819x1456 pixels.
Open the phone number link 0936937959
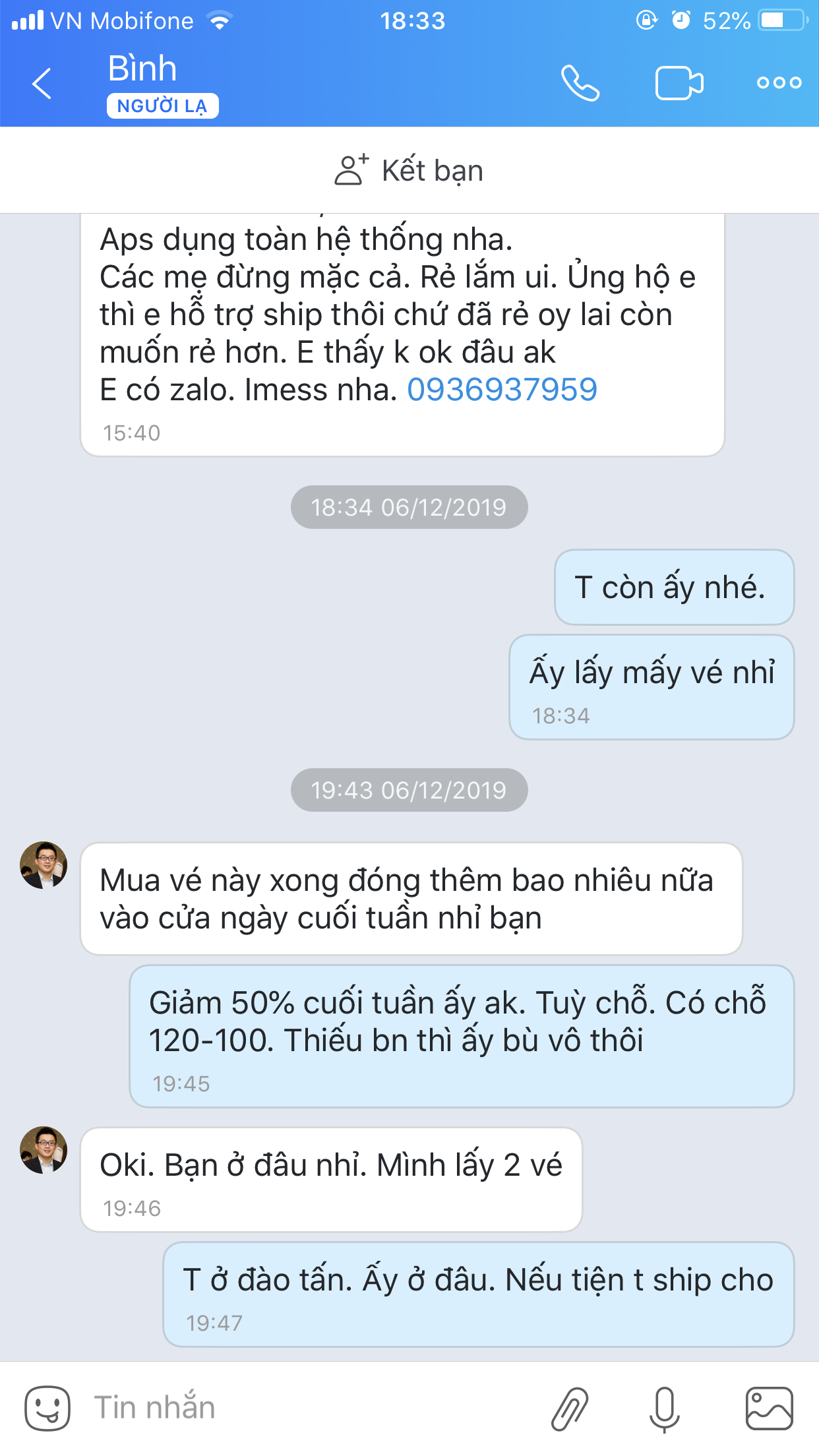tap(502, 390)
